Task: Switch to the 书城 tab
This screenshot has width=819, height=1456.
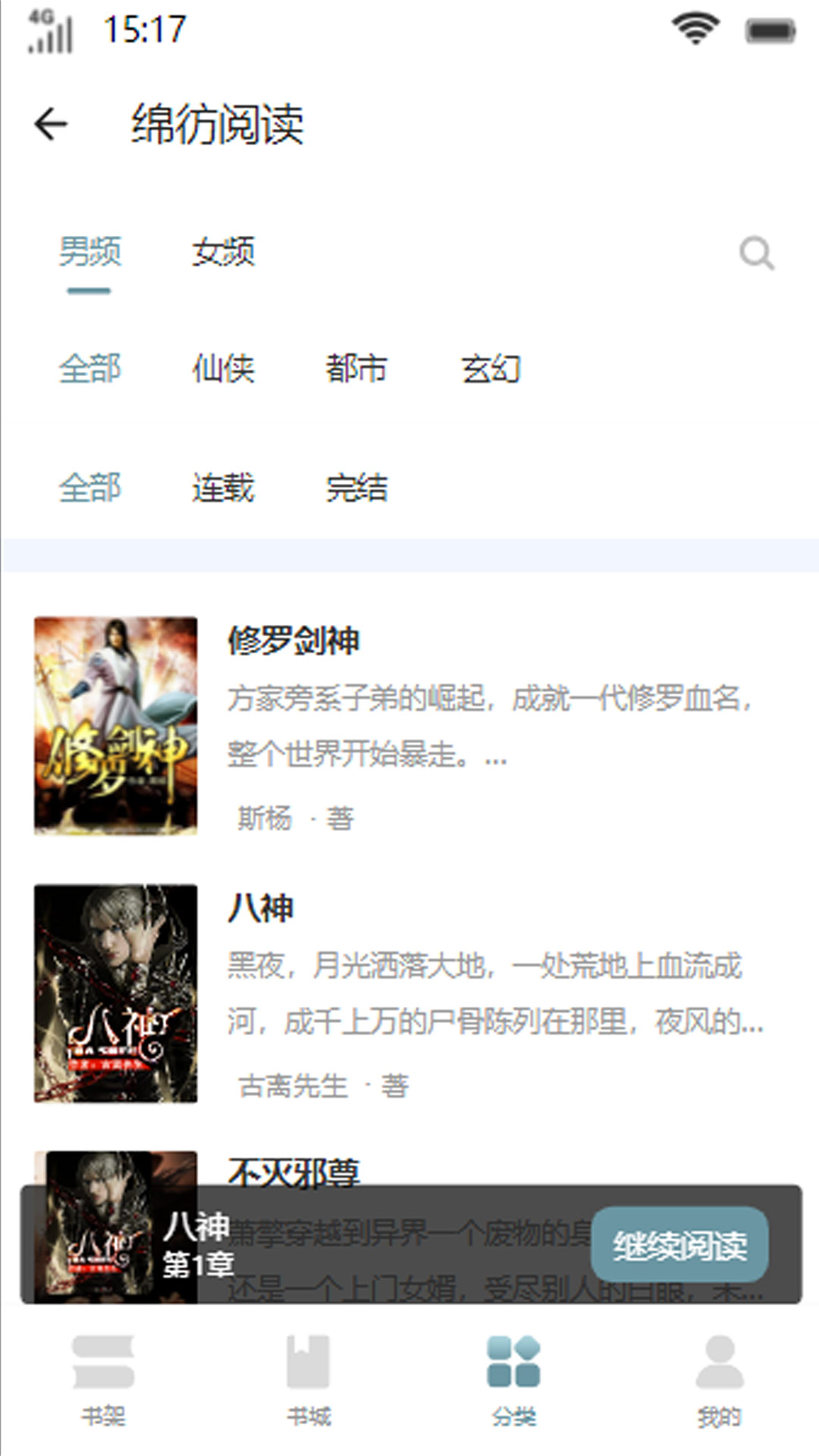Action: pyautogui.click(x=309, y=1382)
